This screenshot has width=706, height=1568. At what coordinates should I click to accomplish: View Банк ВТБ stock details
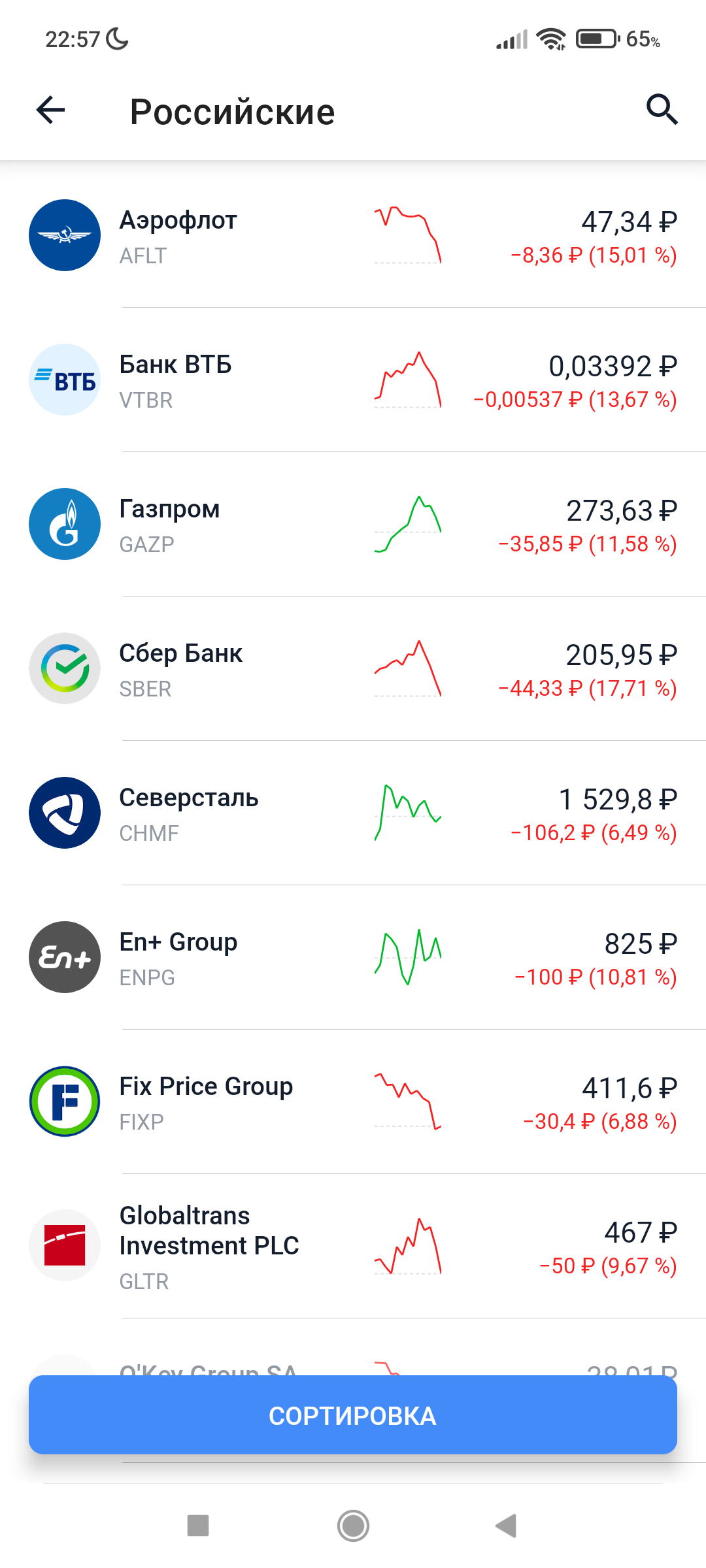point(353,380)
